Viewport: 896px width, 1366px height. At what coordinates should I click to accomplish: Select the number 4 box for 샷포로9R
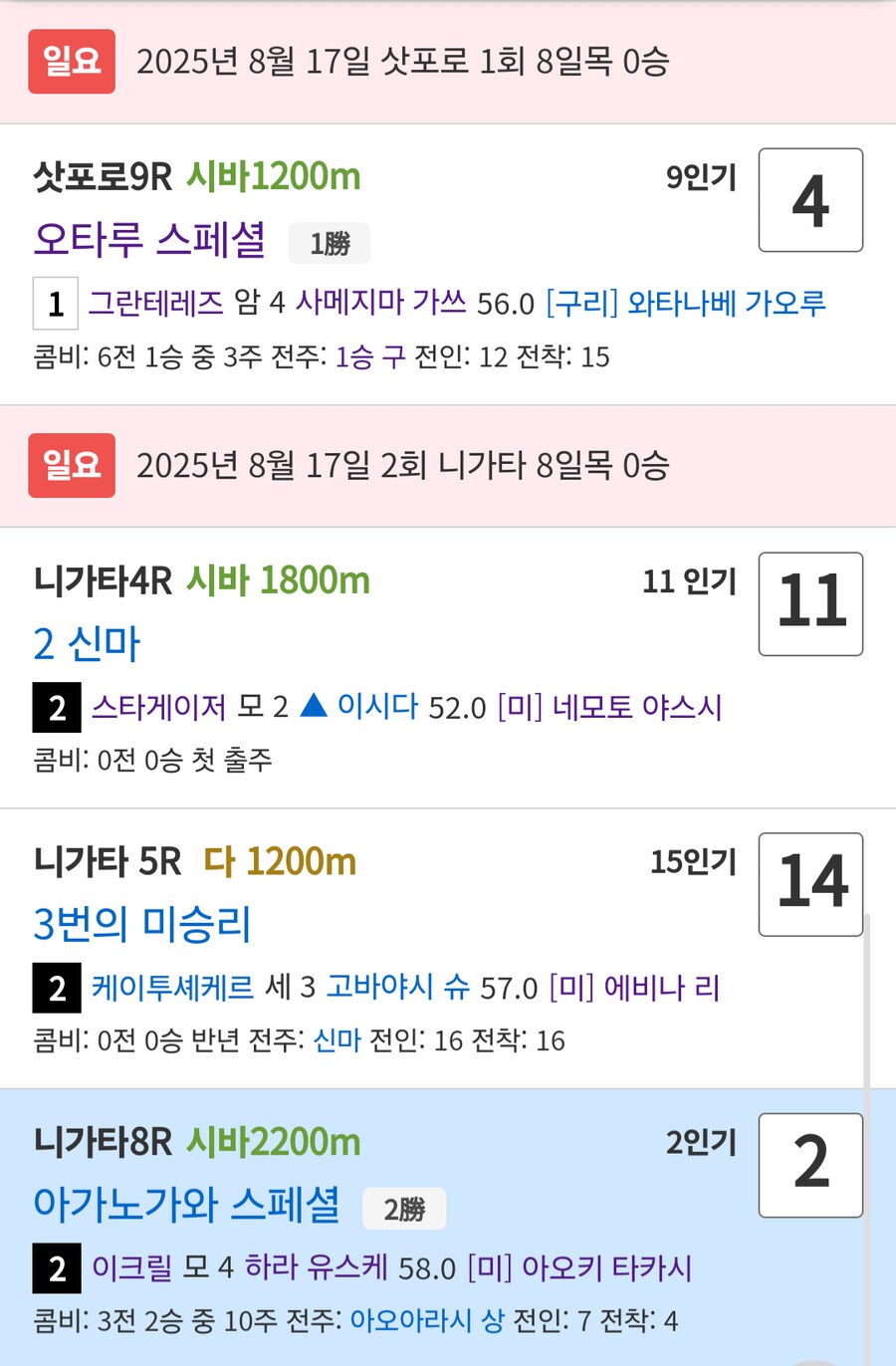click(x=810, y=200)
